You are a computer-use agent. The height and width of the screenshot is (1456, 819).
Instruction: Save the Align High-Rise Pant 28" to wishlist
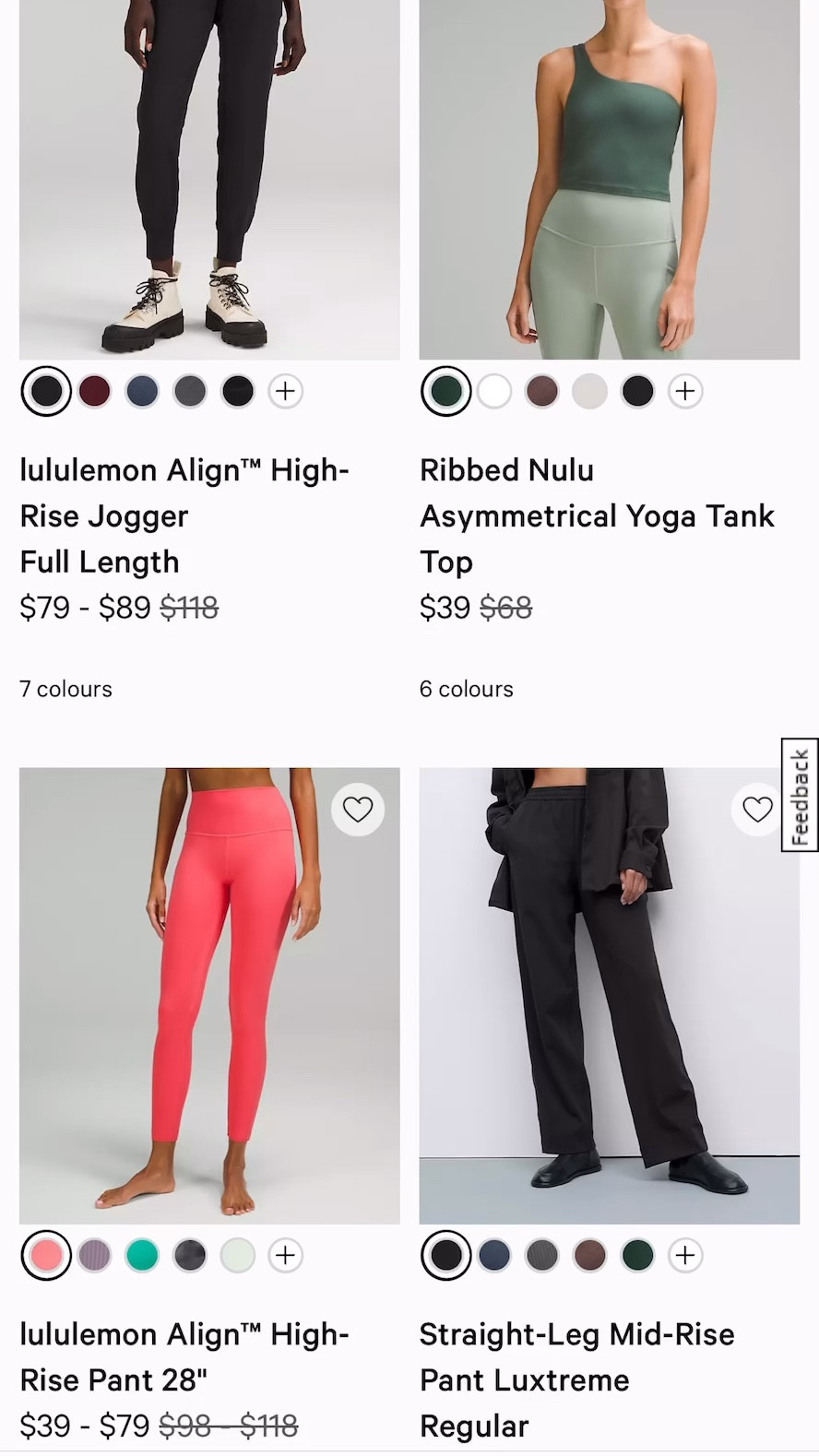point(358,810)
